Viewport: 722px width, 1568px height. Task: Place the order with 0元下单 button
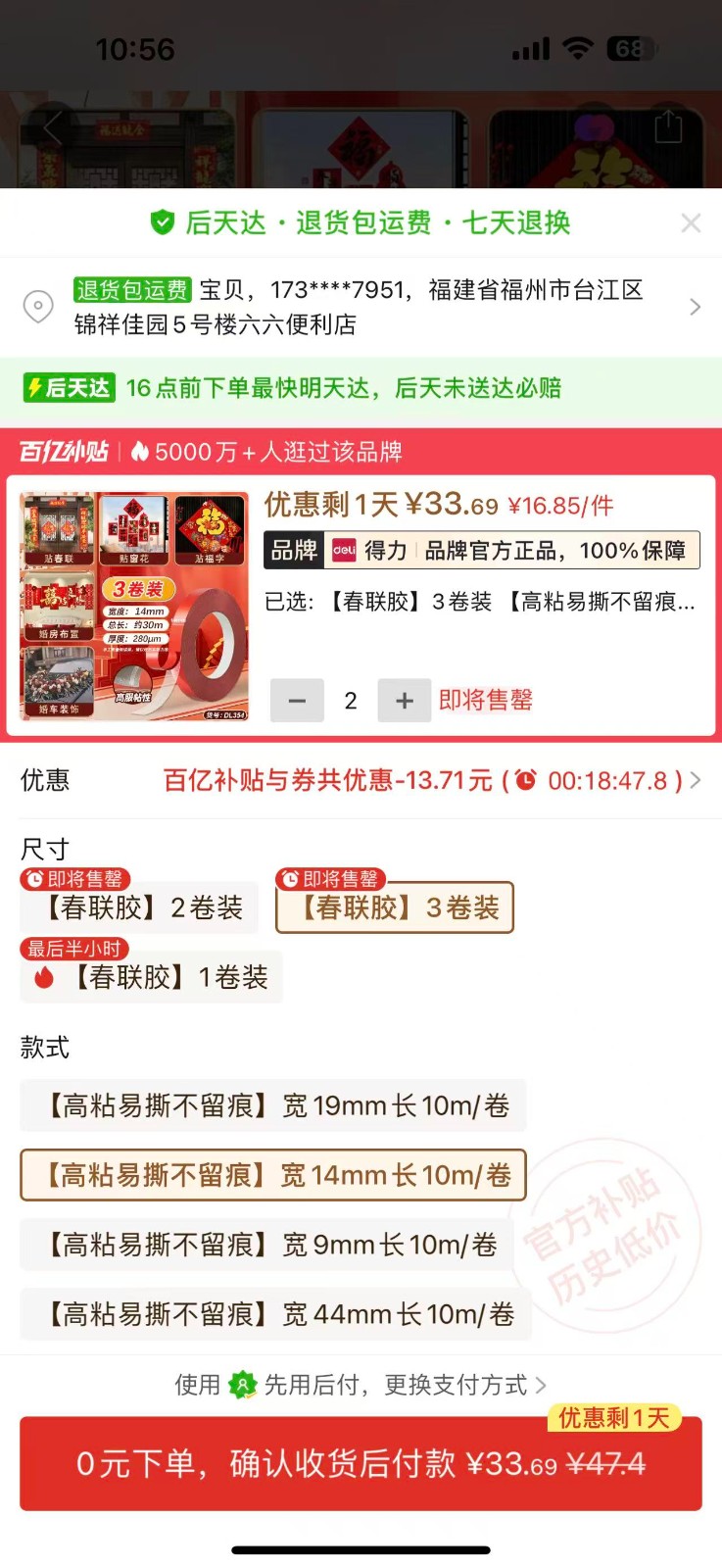point(361,1464)
